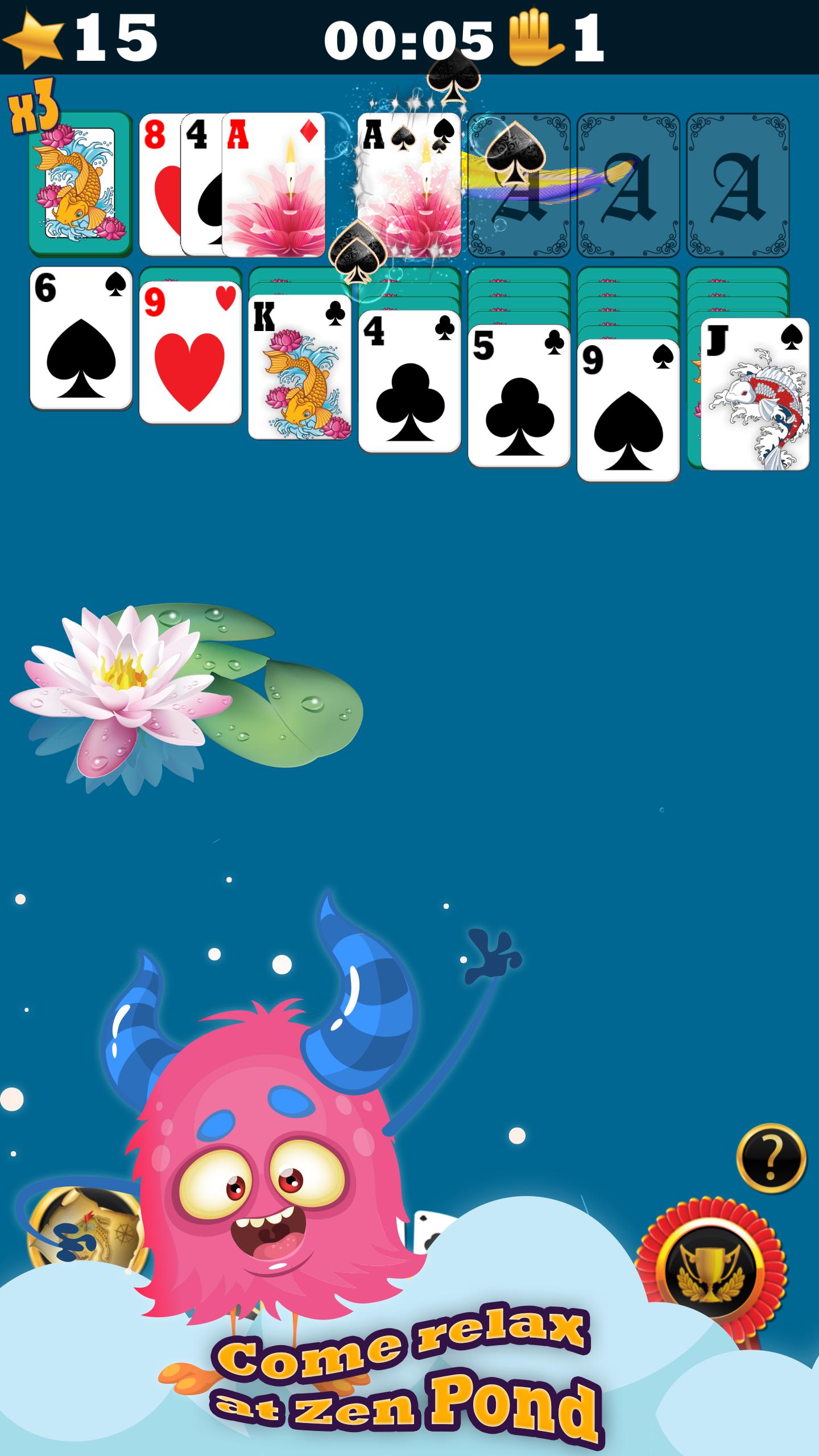The height and width of the screenshot is (1456, 819).
Task: Tap the four of clubs tableau card
Action: pyautogui.click(x=409, y=381)
